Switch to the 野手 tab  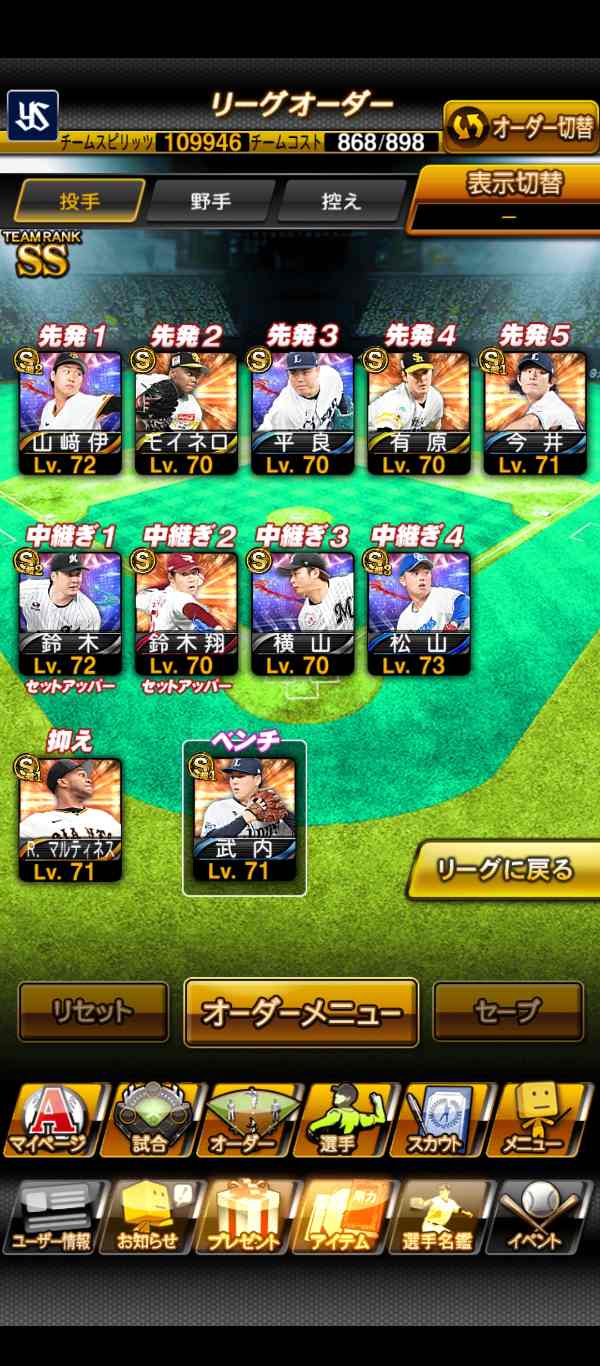coord(210,201)
